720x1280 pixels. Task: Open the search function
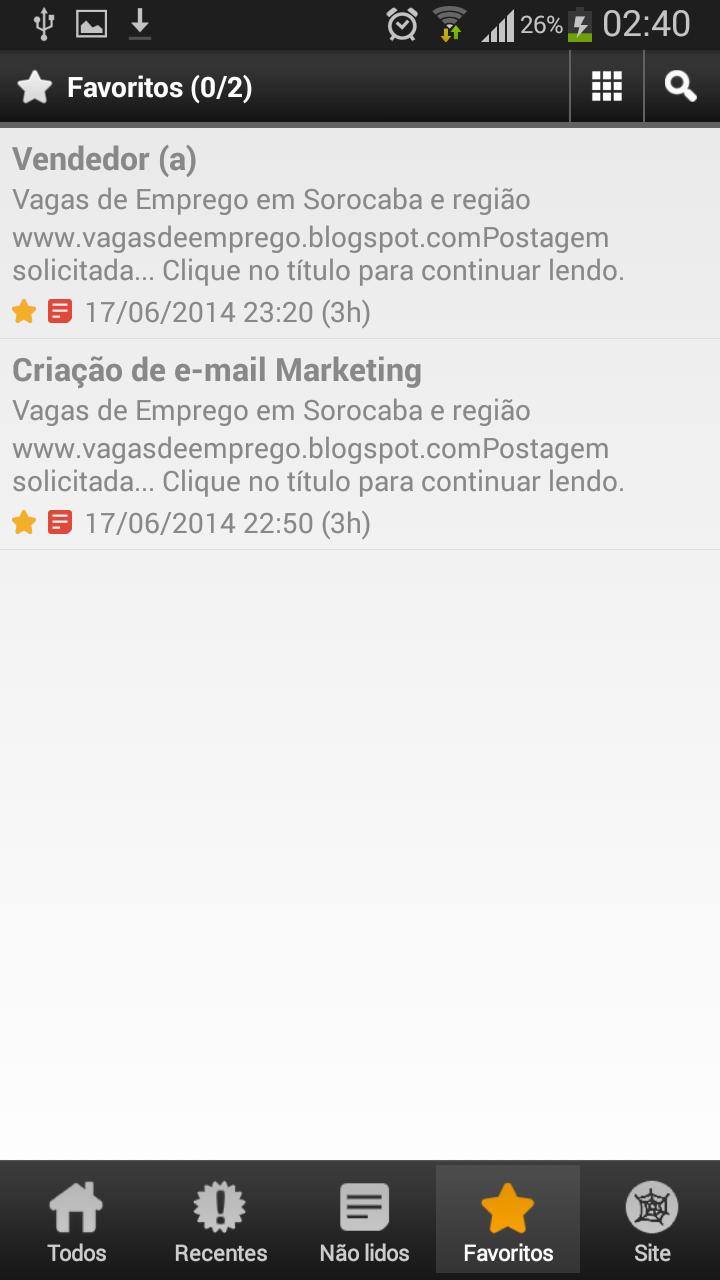click(681, 86)
